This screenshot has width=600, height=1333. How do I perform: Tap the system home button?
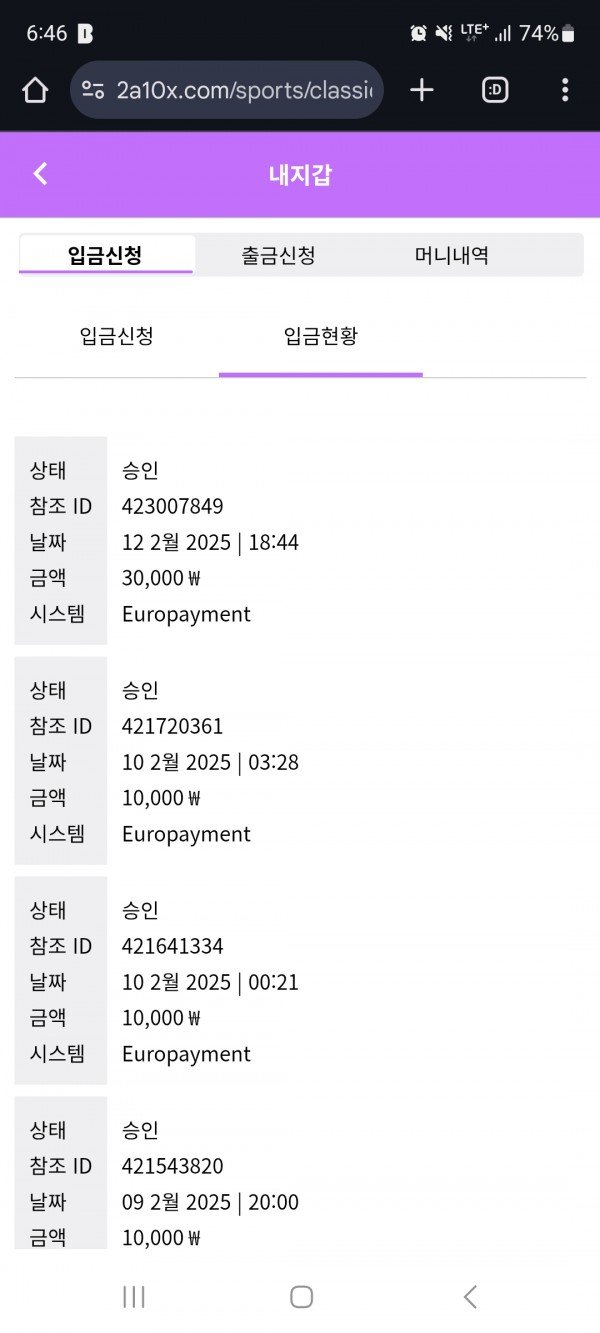pos(301,1297)
